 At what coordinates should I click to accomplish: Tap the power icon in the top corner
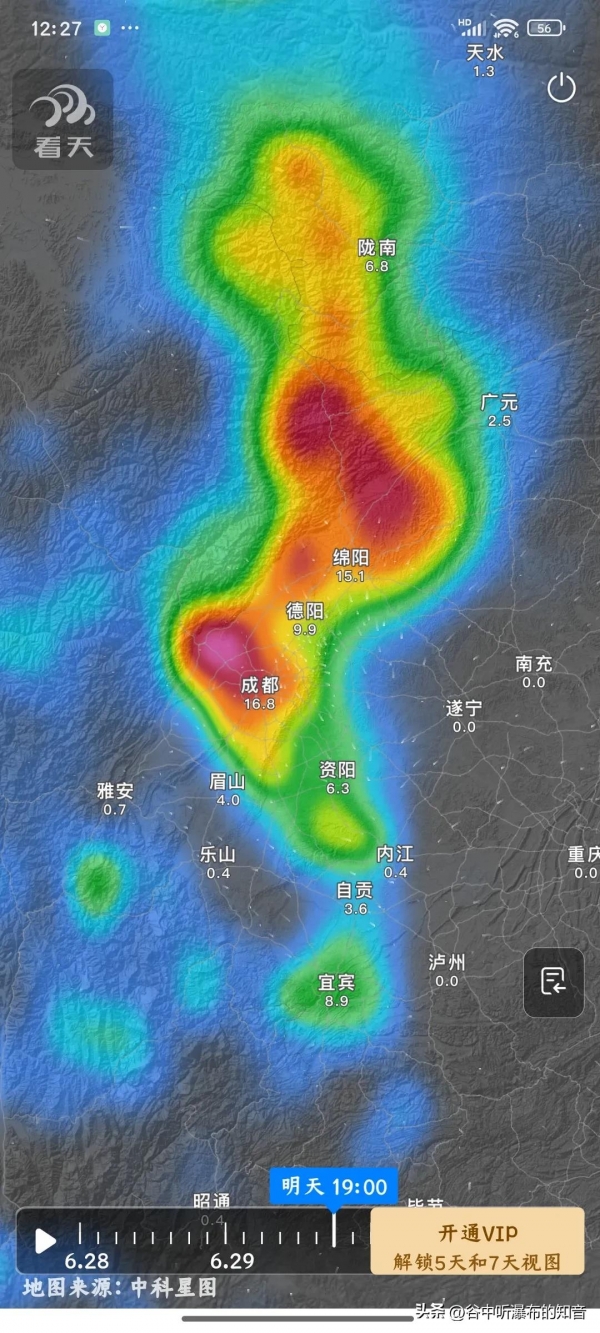(x=561, y=88)
